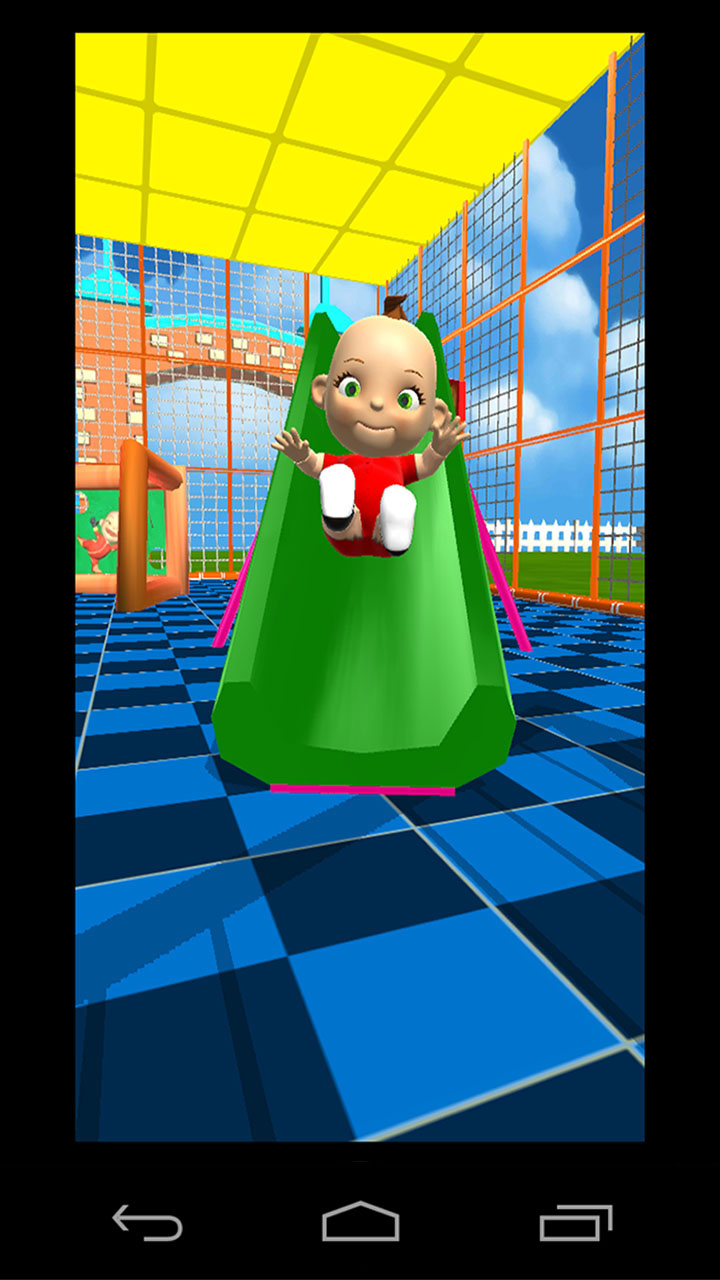Tap the sky visible through the fence
The image size is (720, 1280).
(x=555, y=230)
